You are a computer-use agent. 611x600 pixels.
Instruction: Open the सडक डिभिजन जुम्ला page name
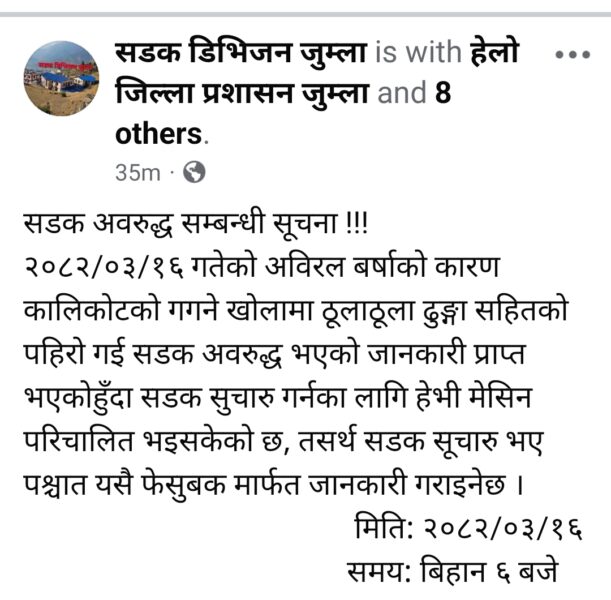point(240,53)
